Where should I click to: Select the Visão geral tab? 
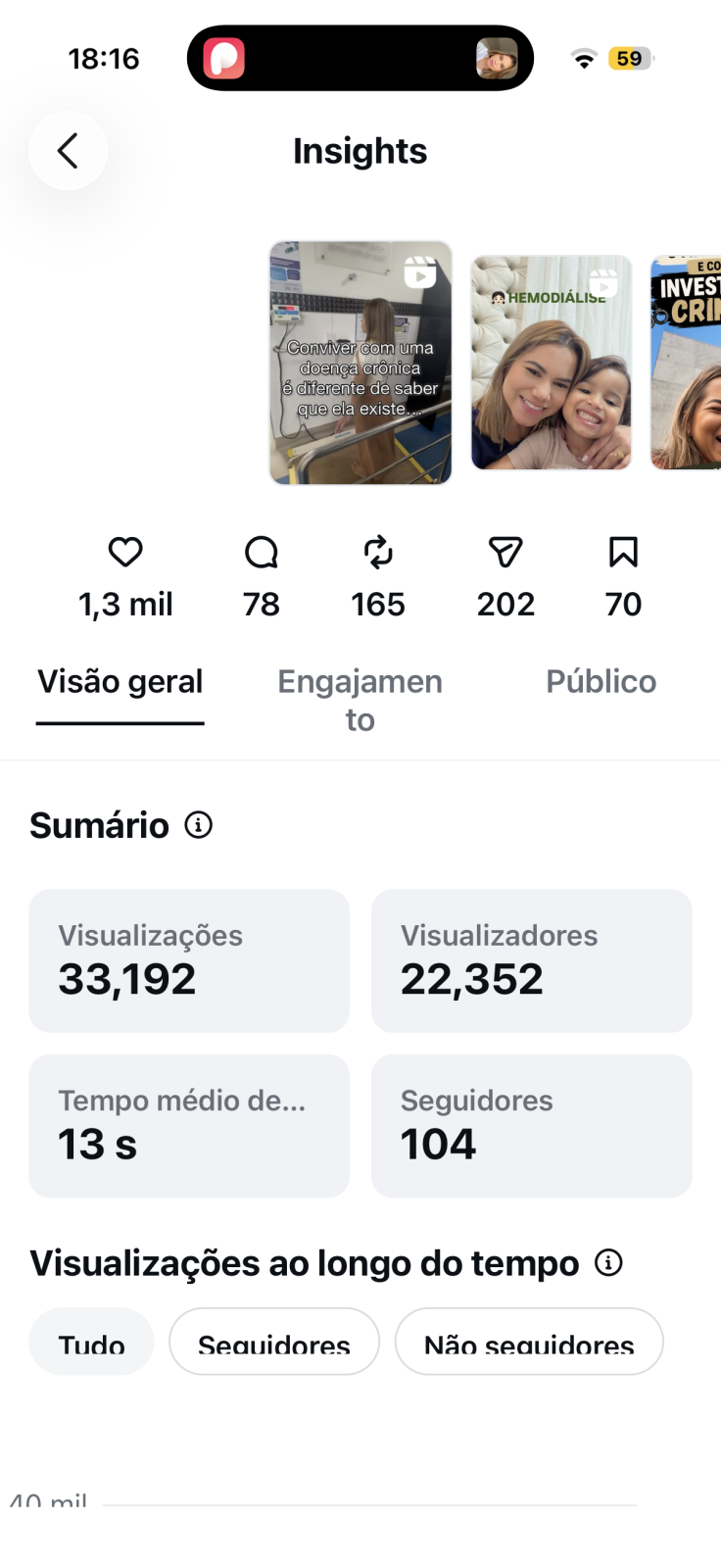click(120, 682)
